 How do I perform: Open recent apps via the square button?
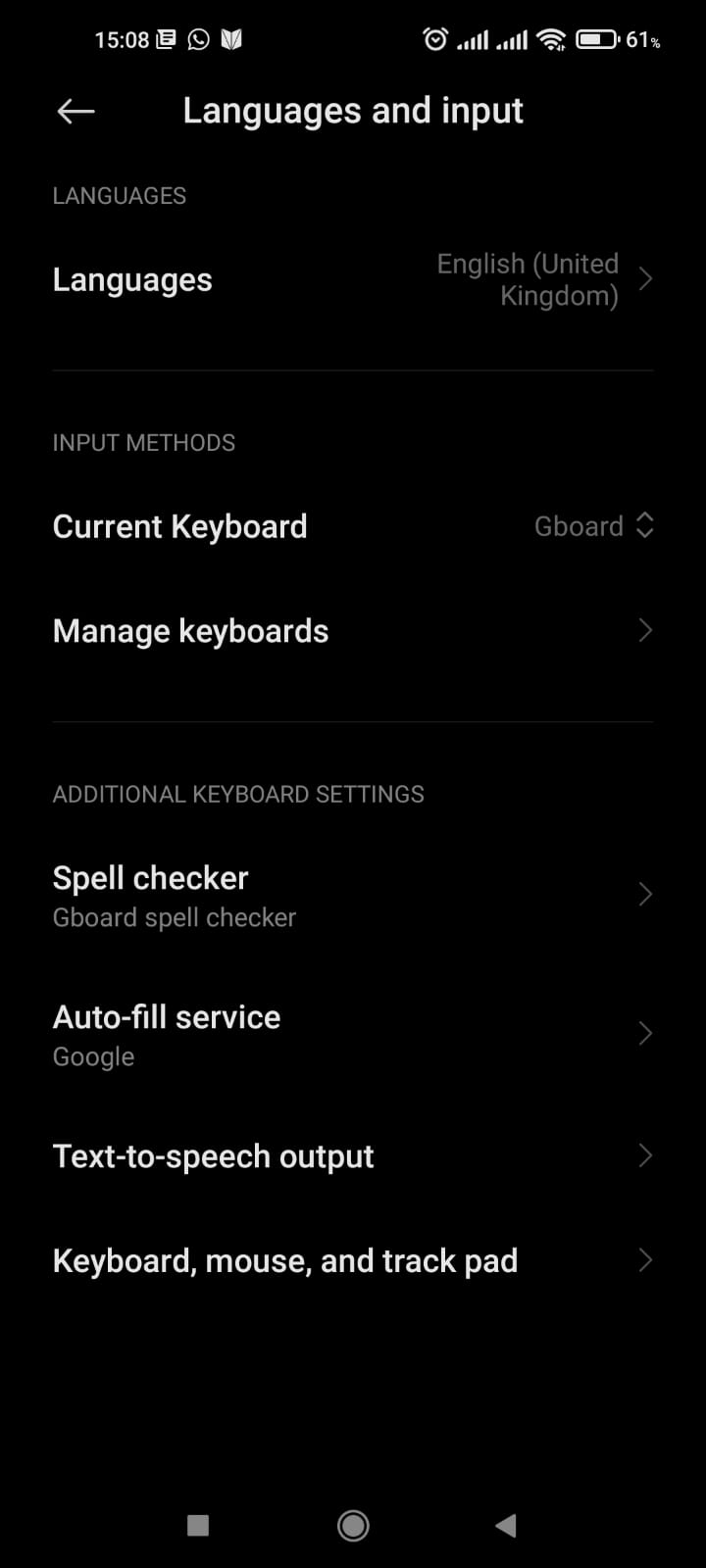198,1525
